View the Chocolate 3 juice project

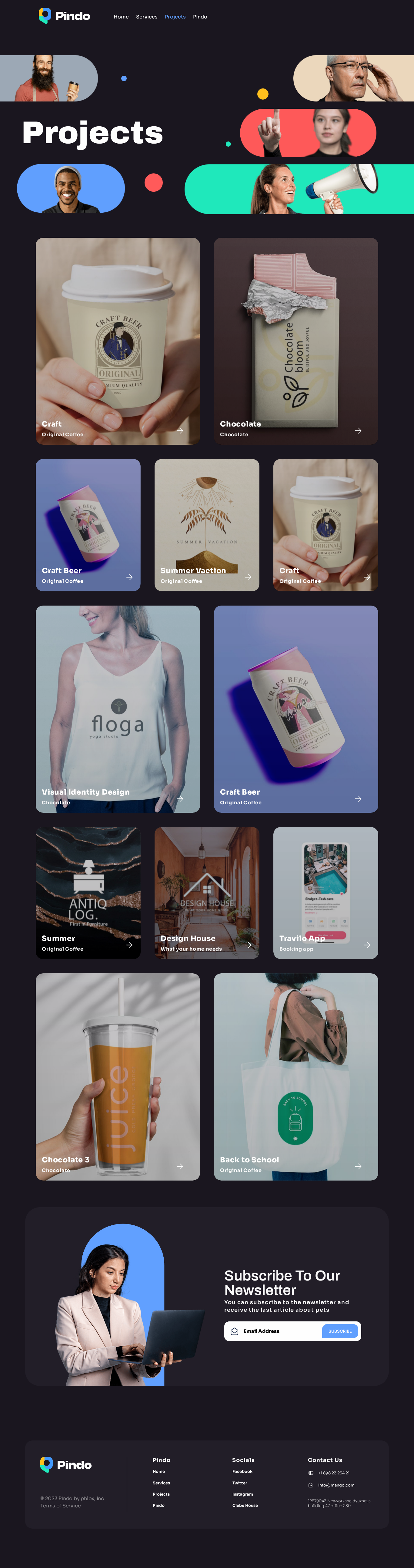coord(118,1076)
